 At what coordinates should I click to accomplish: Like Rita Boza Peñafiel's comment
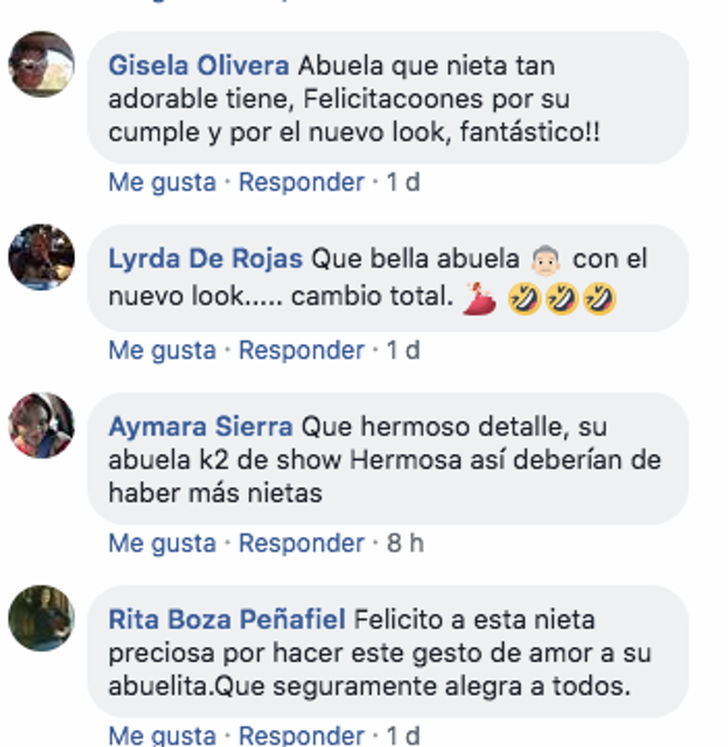click(161, 735)
